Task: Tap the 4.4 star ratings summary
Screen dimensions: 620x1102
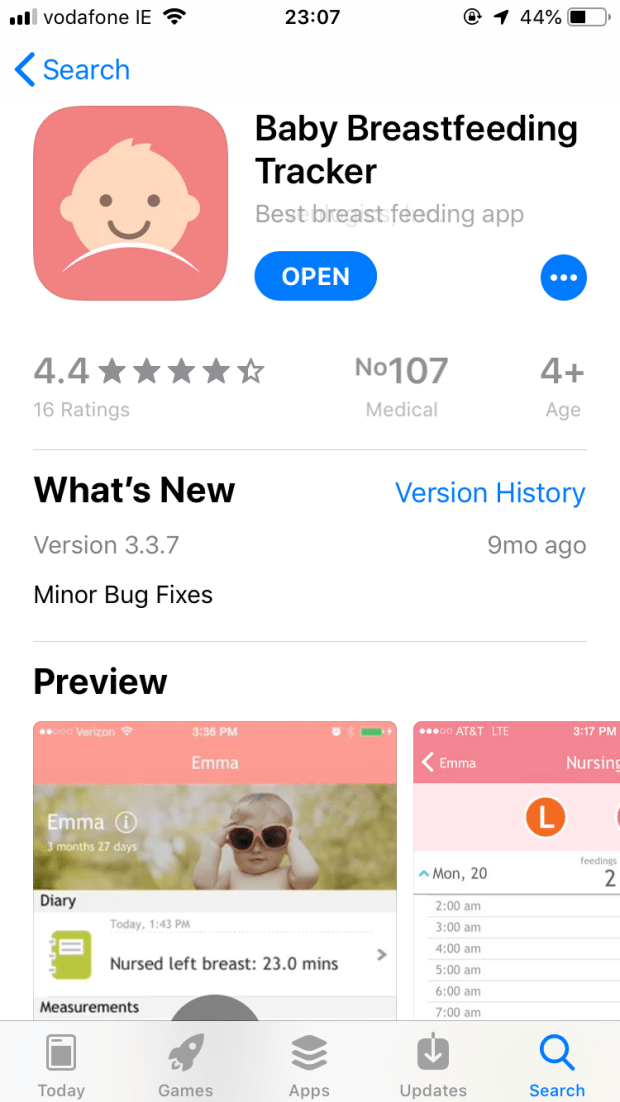Action: click(x=148, y=385)
